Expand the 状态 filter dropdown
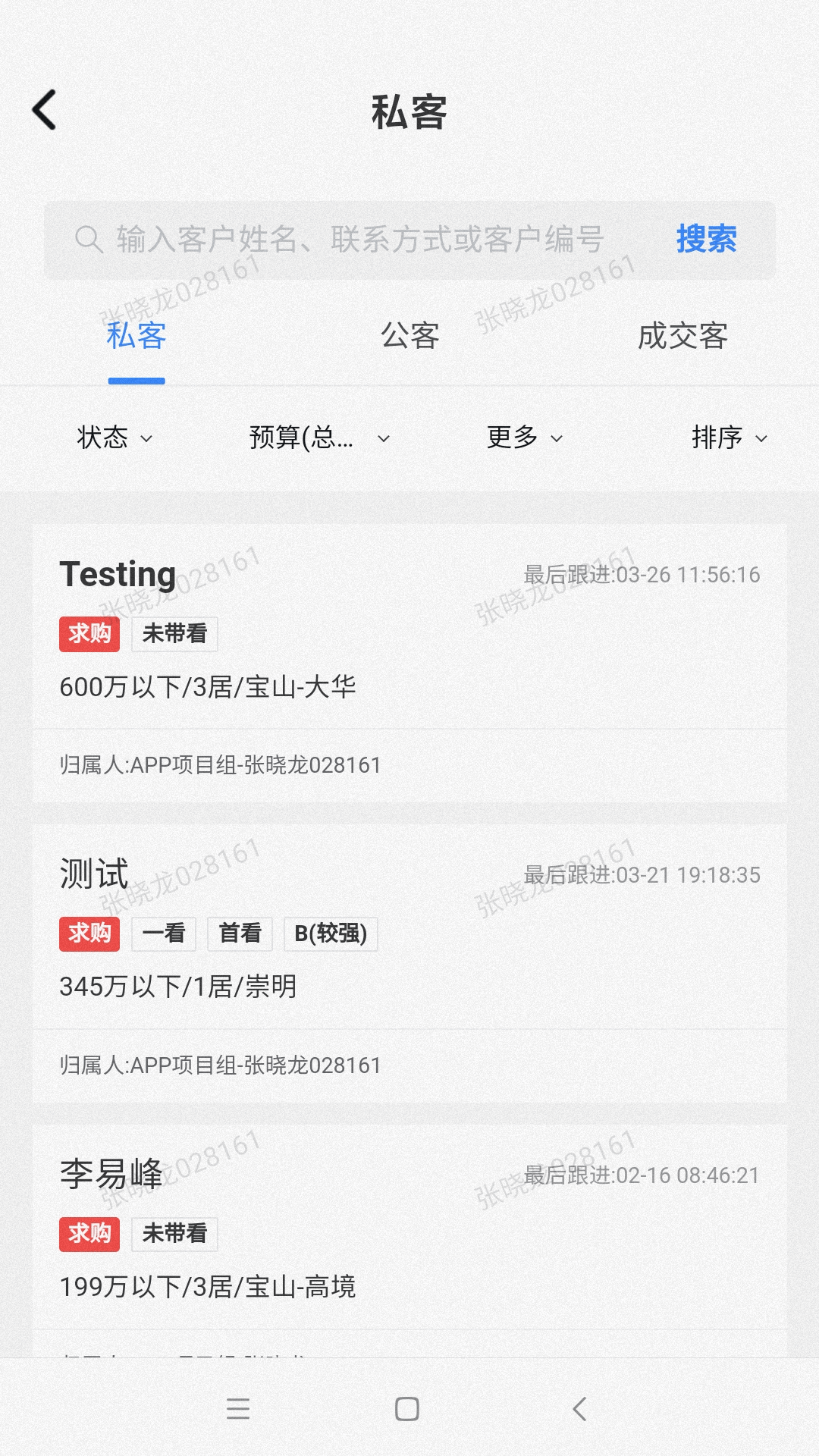Image resolution: width=819 pixels, height=1456 pixels. tap(115, 438)
